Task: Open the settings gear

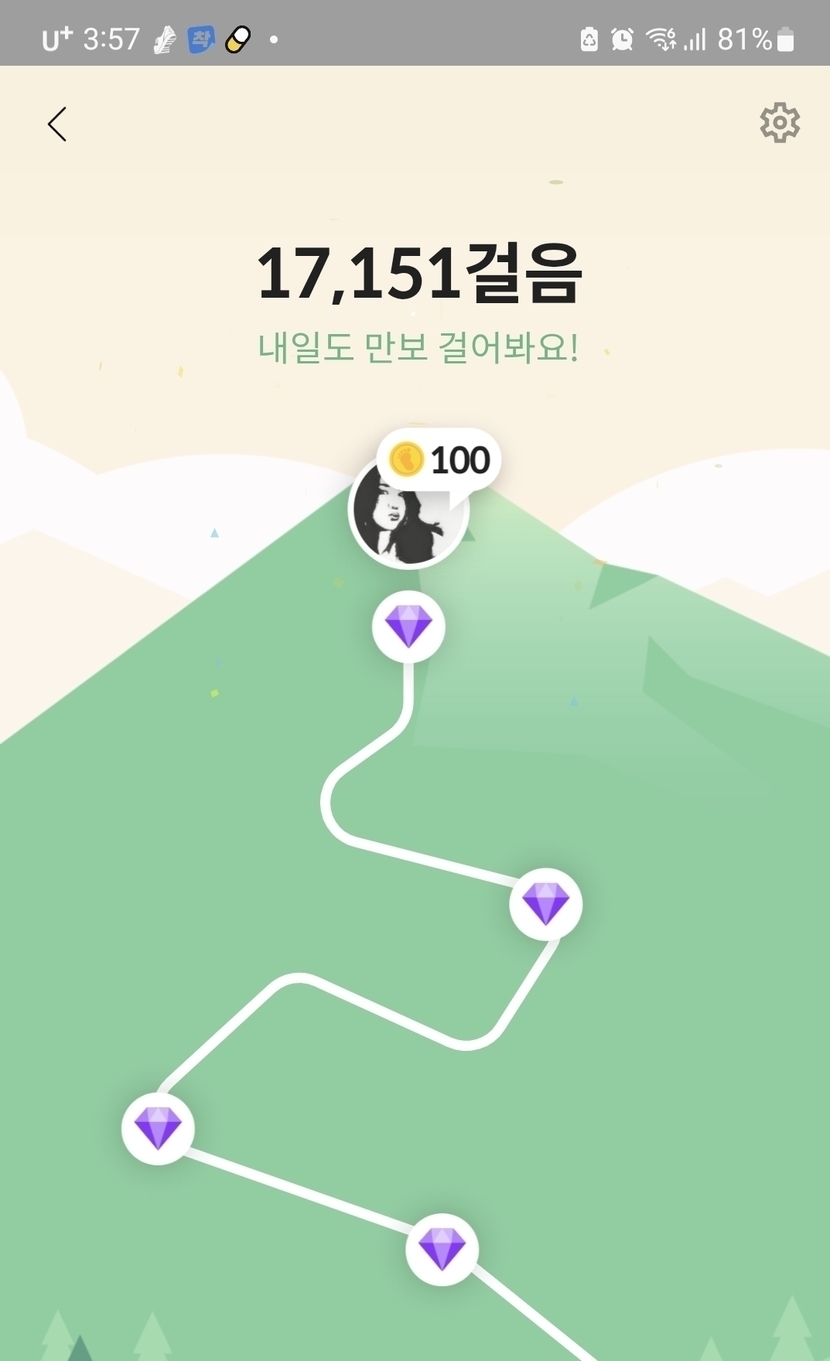Action: tap(779, 123)
